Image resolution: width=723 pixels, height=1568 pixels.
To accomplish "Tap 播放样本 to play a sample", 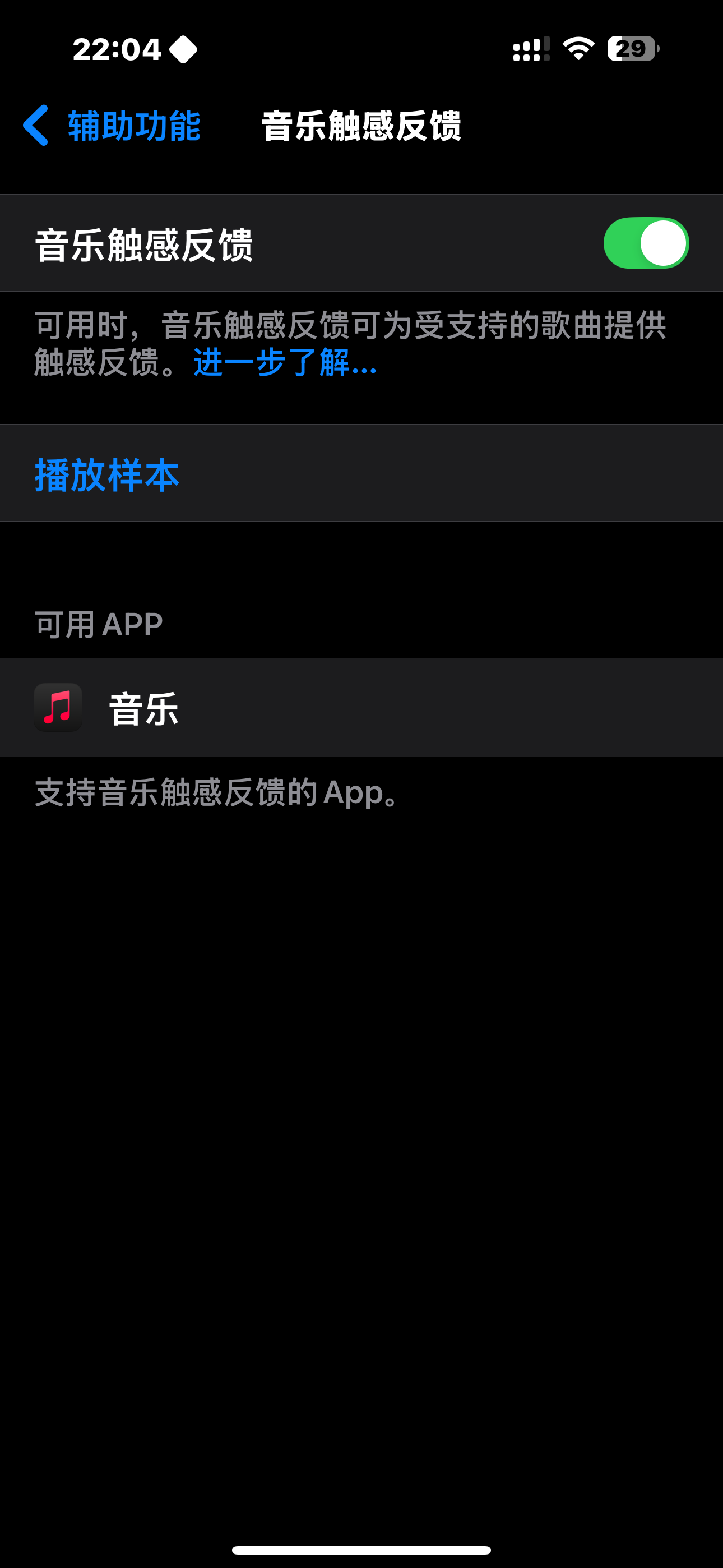I will pos(107,474).
